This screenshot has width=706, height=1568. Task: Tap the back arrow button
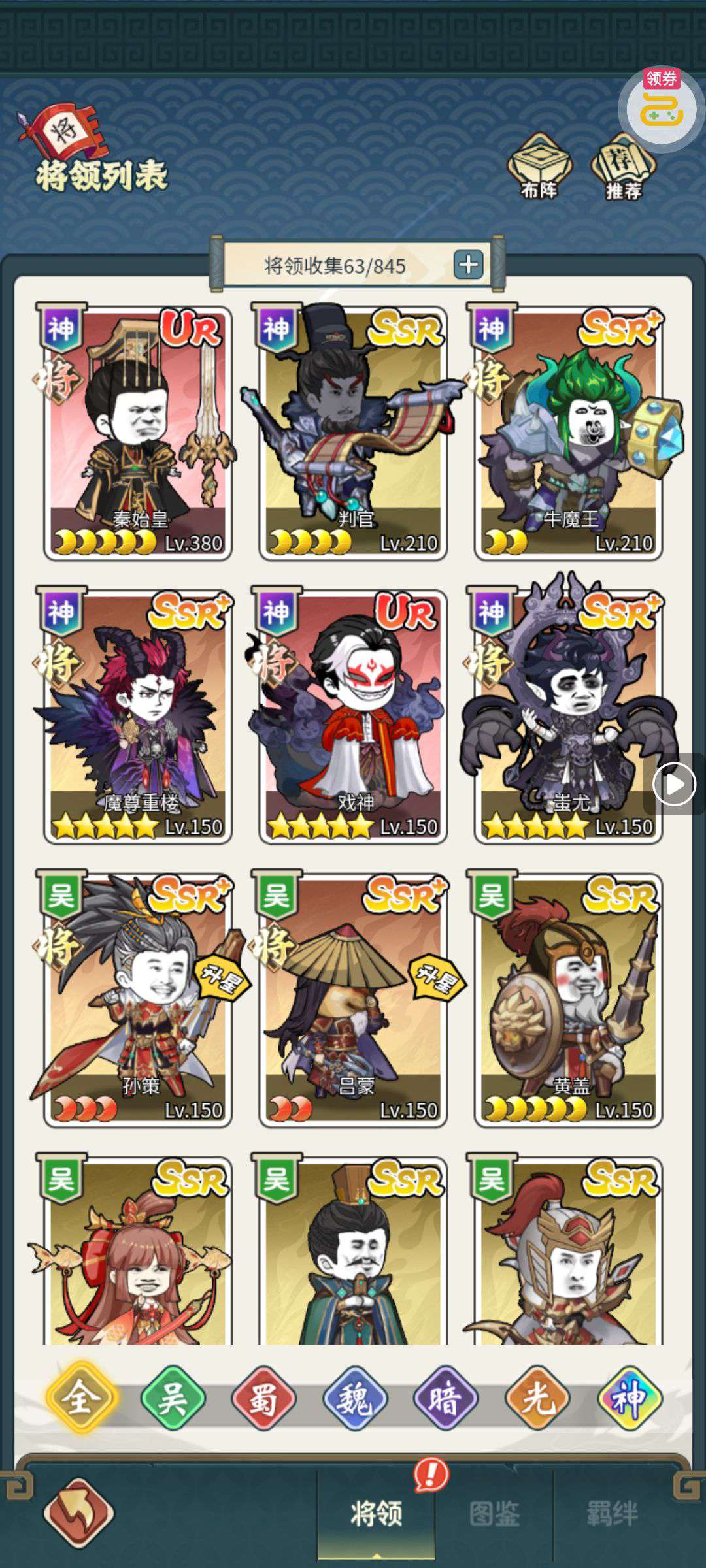78,1513
